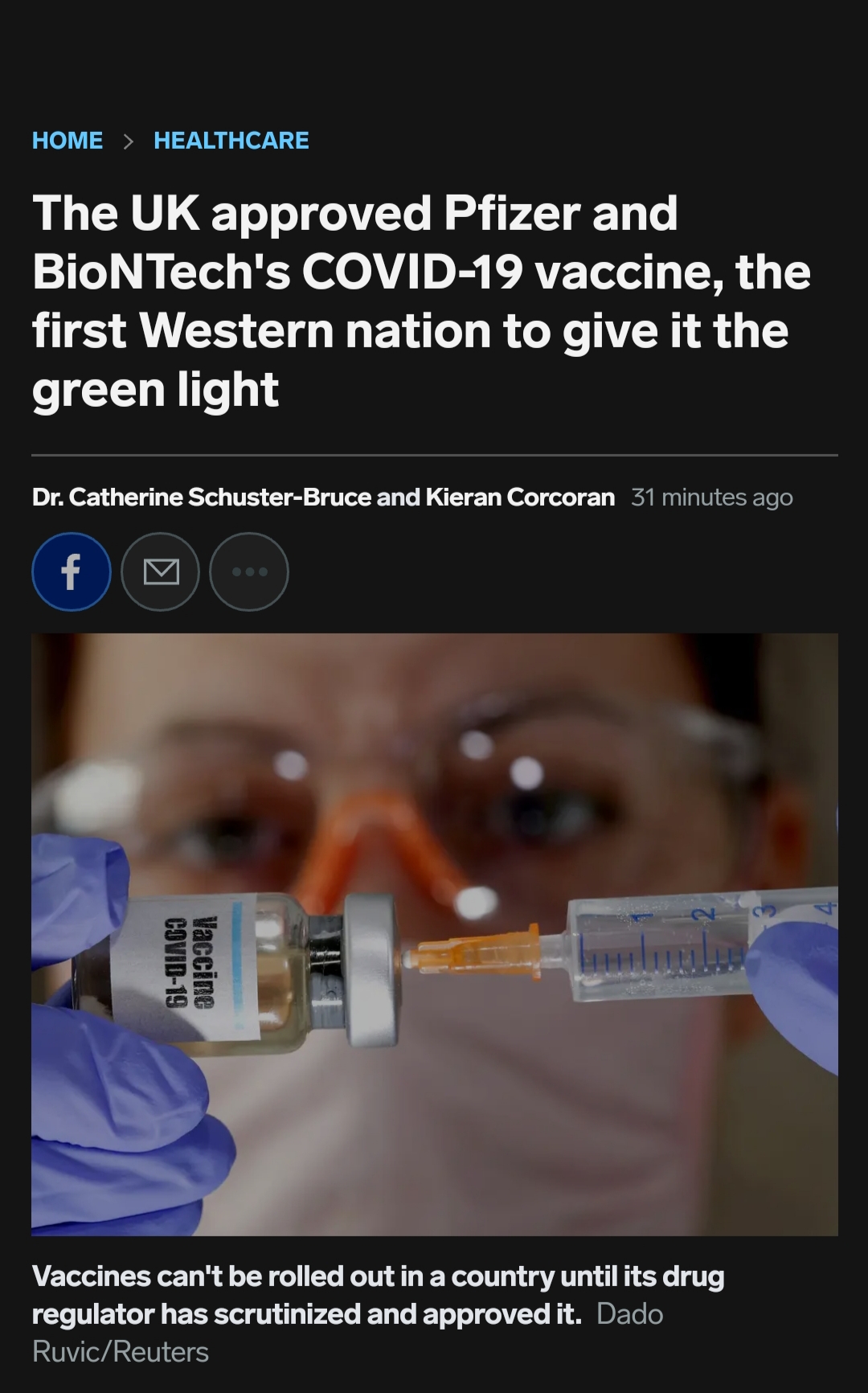Go to the HOME breadcrumb link

(68, 141)
